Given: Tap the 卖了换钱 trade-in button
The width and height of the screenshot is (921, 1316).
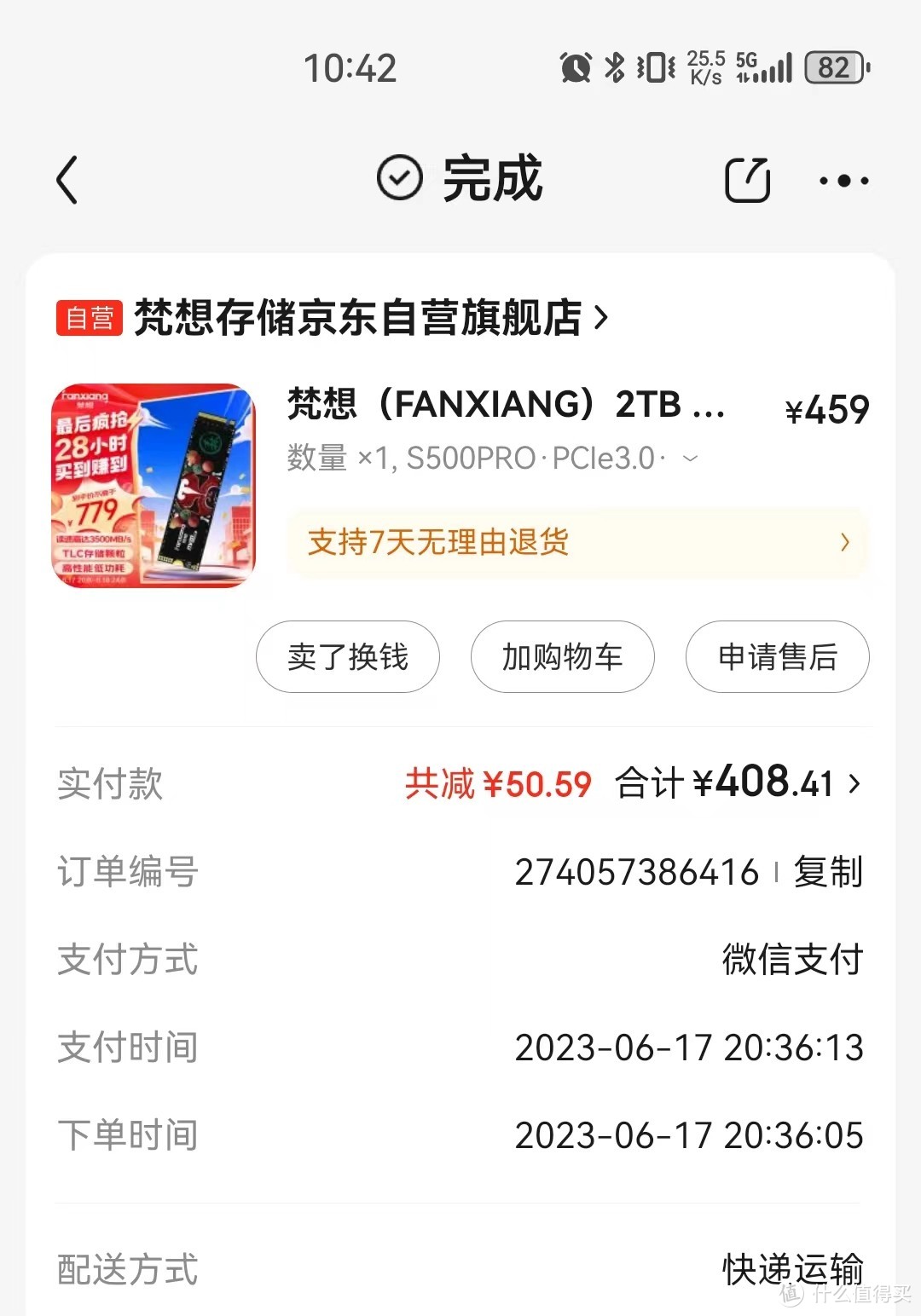Looking at the screenshot, I should pyautogui.click(x=347, y=657).
